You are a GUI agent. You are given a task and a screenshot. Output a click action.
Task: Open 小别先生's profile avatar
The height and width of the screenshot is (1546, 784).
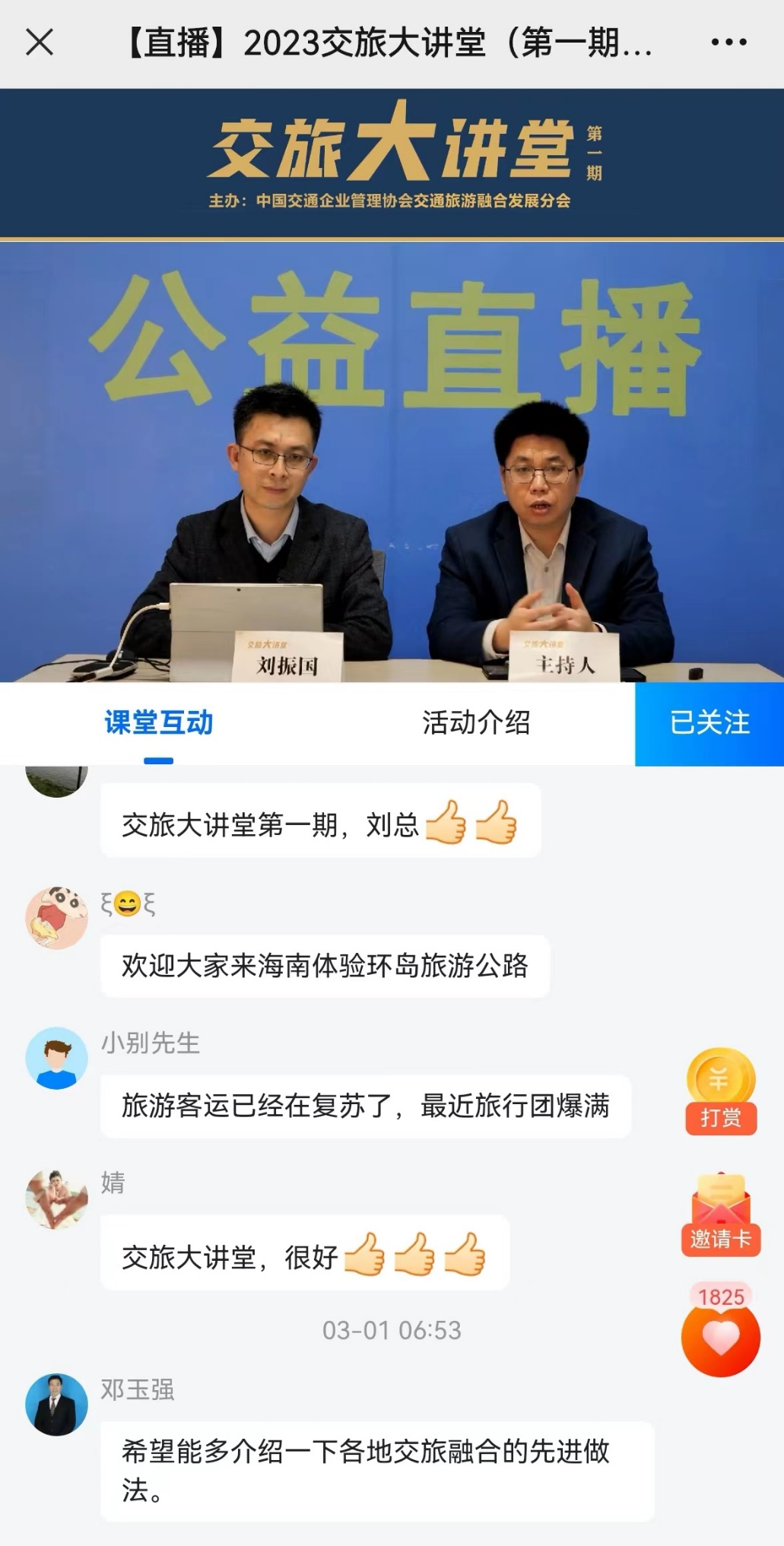(56, 1058)
